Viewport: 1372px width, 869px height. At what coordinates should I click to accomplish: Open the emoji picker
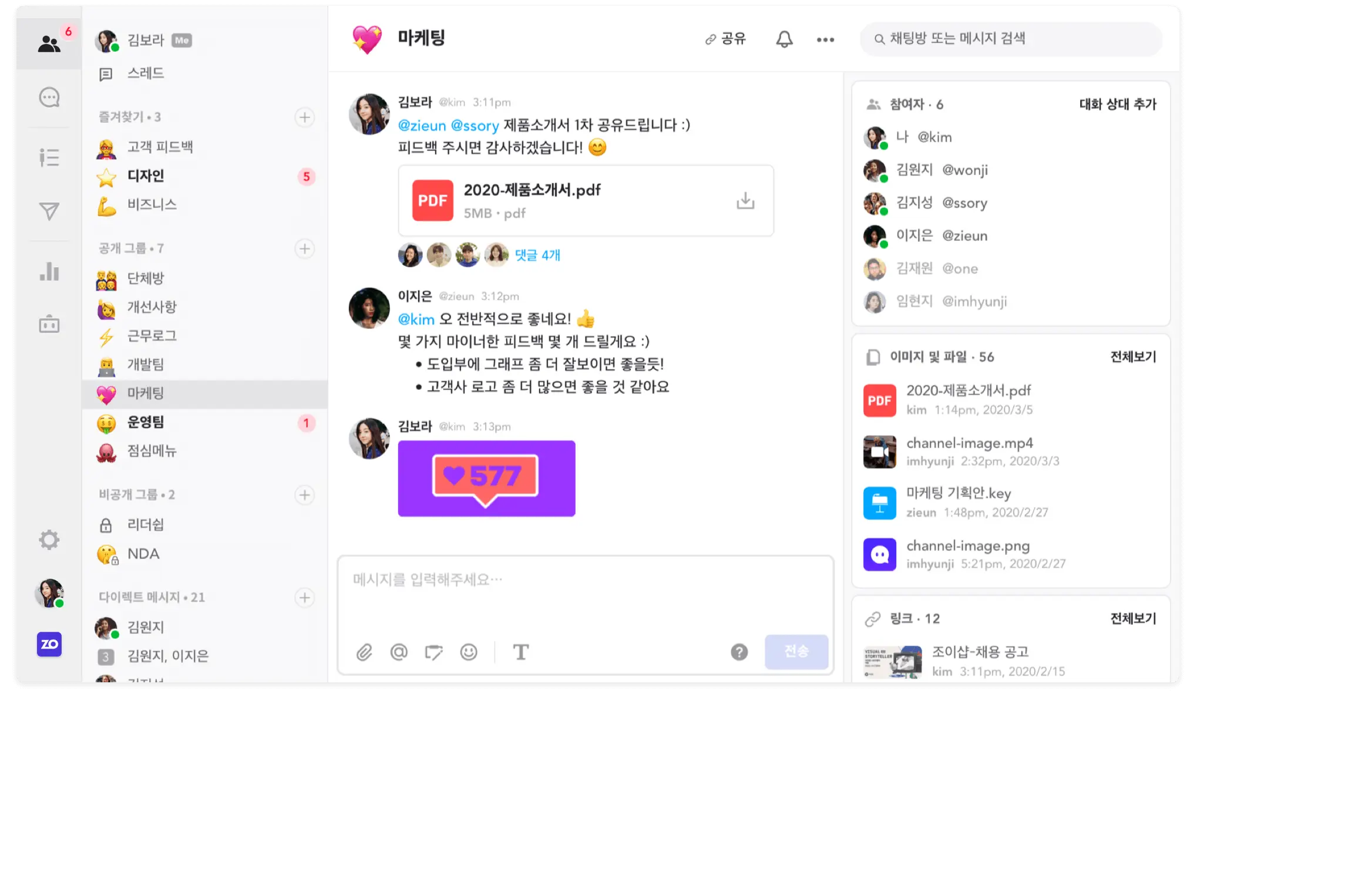(469, 652)
